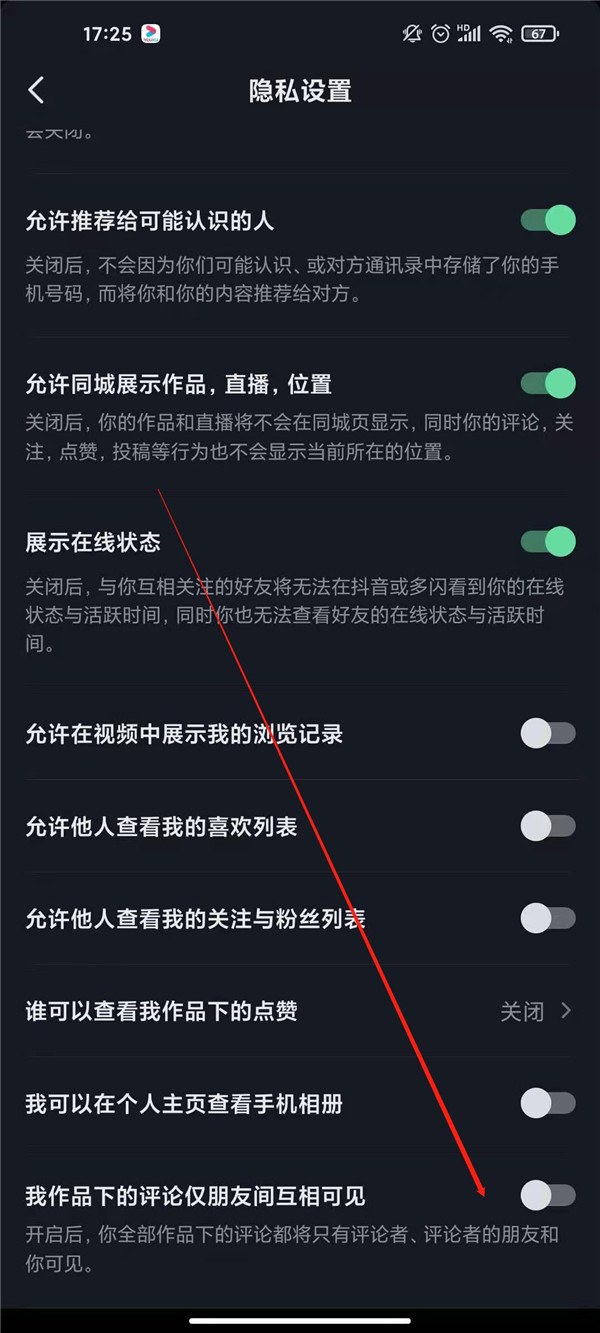Viewport: 600px width, 1333px height.
Task: Turn off 允许推荐给可能认识的人
Action: [548, 220]
